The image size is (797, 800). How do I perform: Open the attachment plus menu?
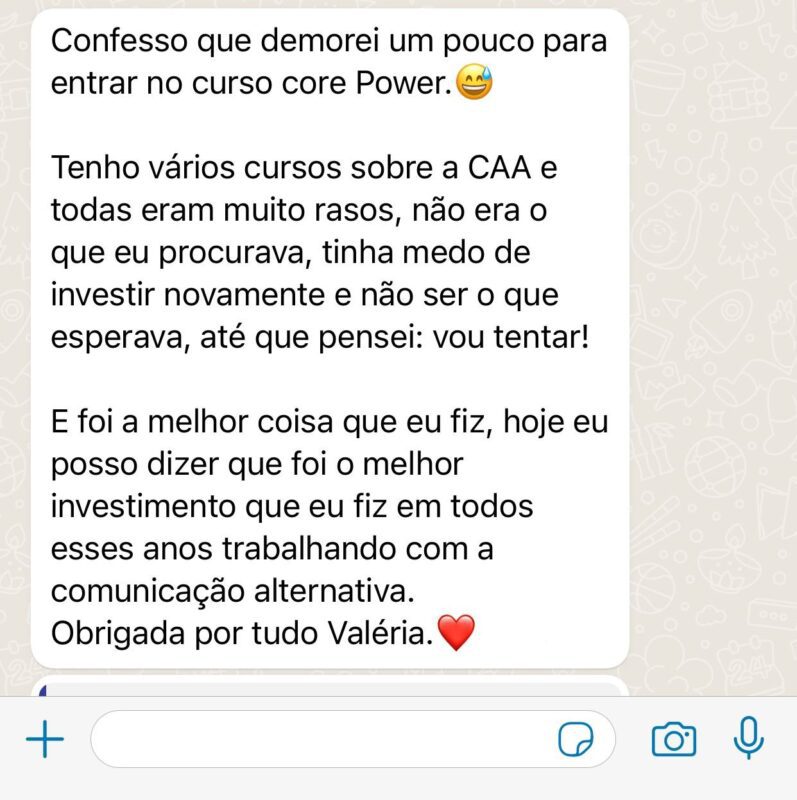(44, 740)
